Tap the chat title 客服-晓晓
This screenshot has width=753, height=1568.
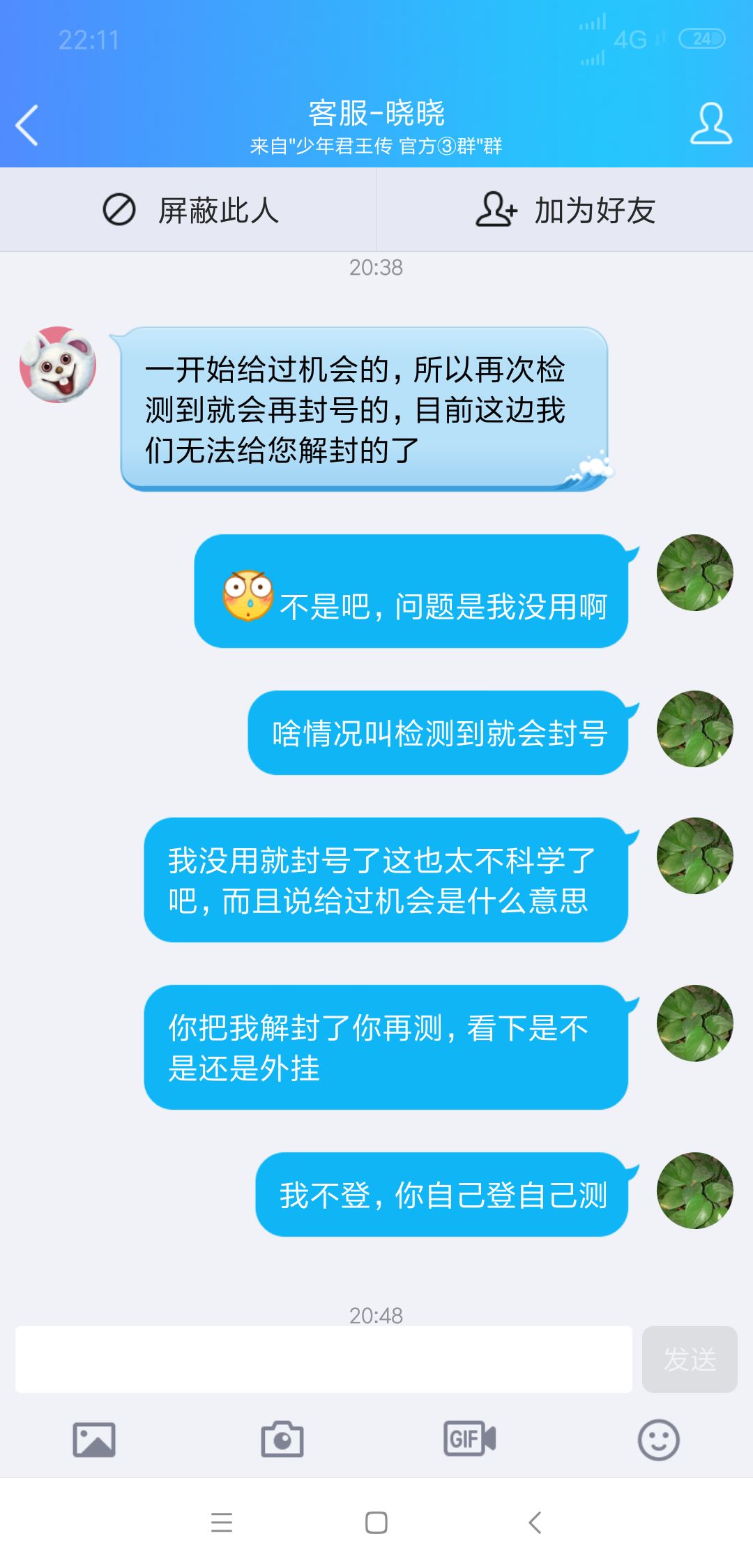click(376, 115)
